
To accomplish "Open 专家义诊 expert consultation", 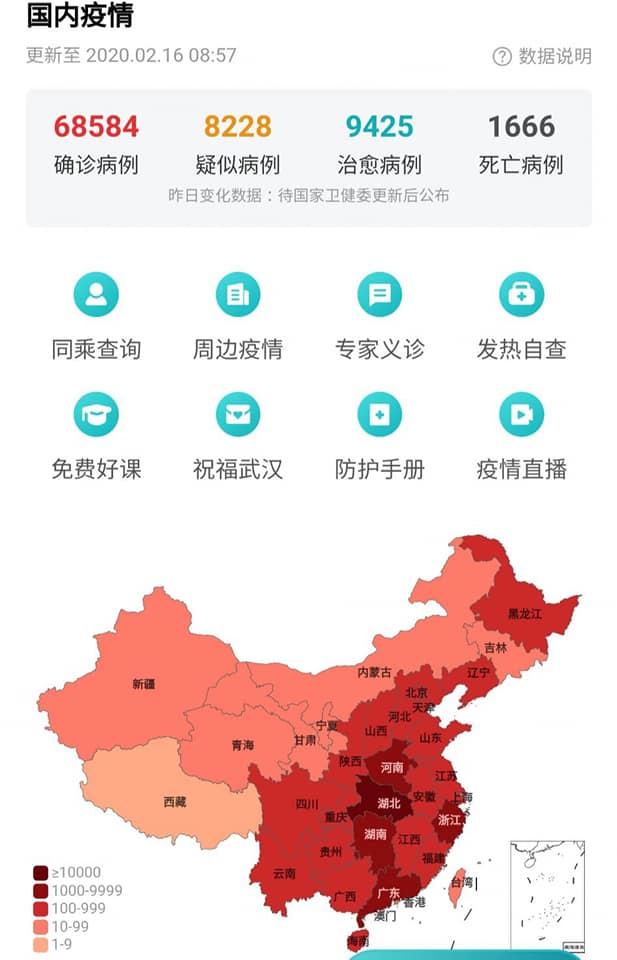I will click(380, 295).
